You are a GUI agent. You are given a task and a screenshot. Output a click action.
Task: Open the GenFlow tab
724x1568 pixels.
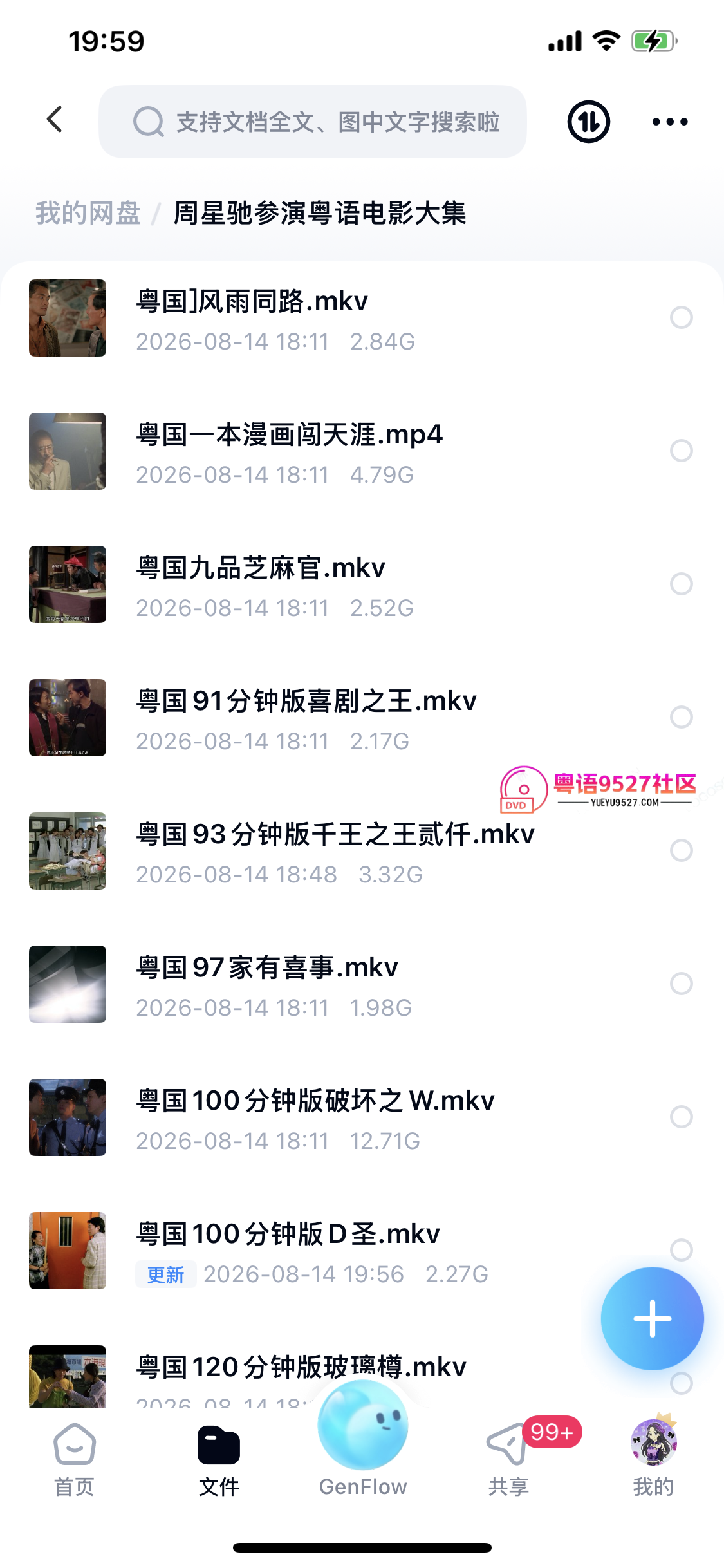[x=363, y=1442]
